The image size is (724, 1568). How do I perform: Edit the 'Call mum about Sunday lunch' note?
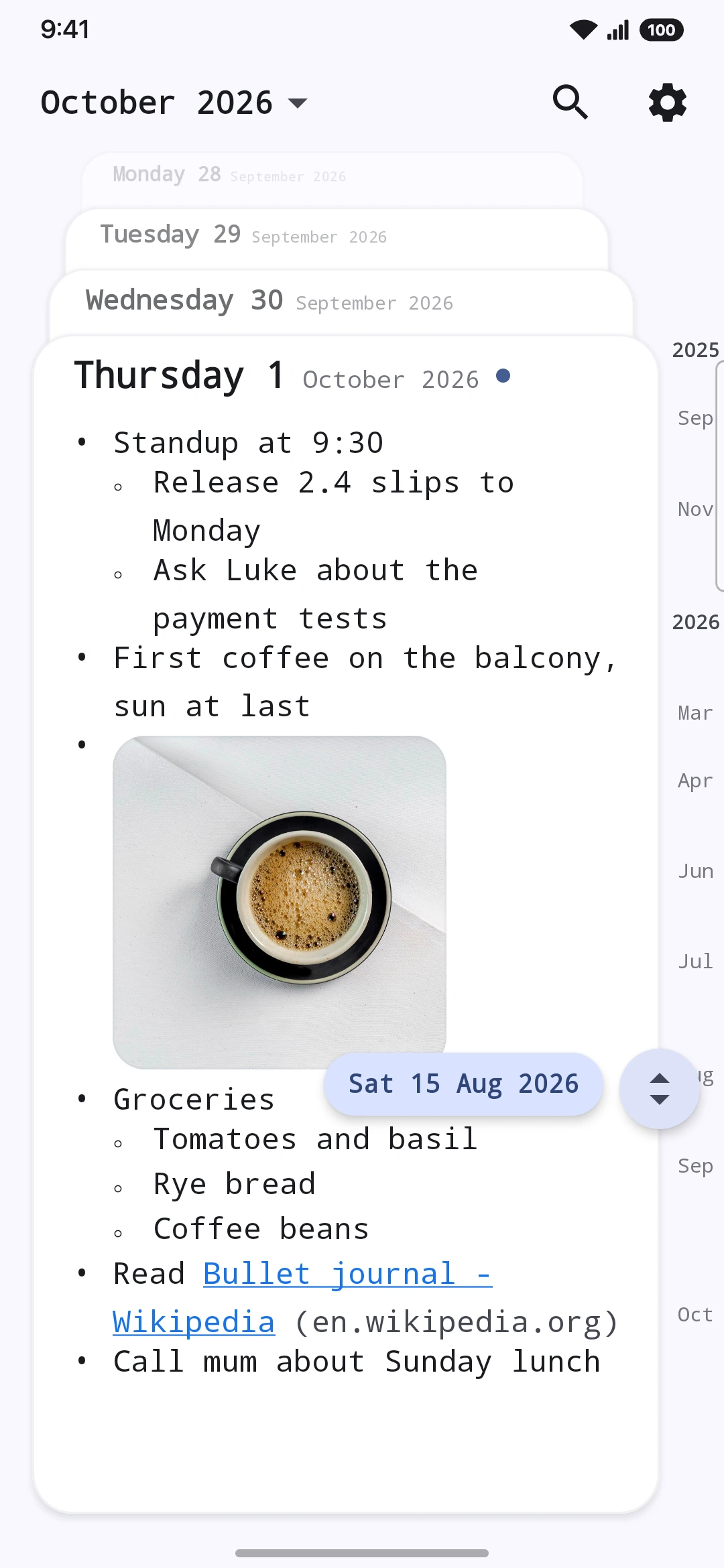357,1362
